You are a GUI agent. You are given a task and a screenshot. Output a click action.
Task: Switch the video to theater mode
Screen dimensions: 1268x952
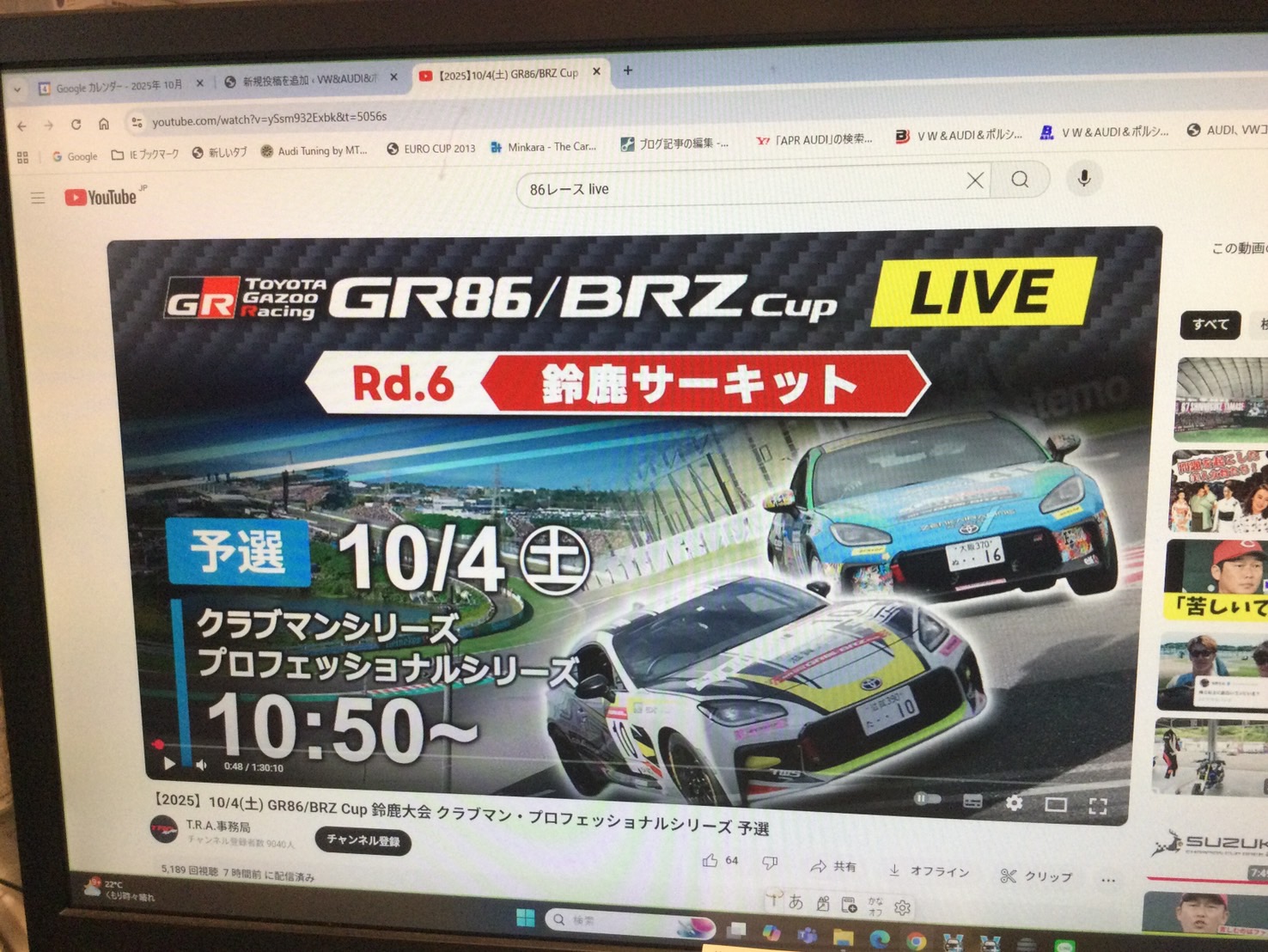point(1055,804)
